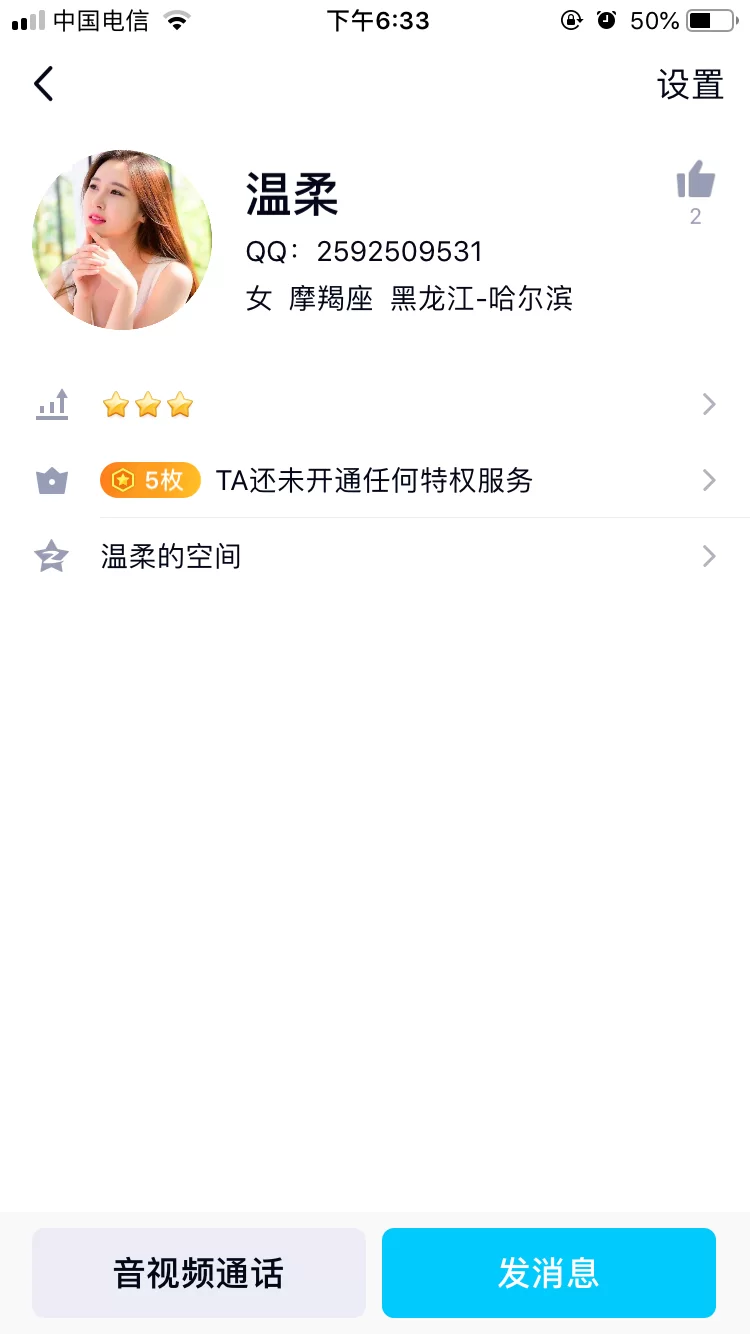The width and height of the screenshot is (750, 1334).
Task: View the profile avatar photo
Action: pyautogui.click(x=122, y=240)
